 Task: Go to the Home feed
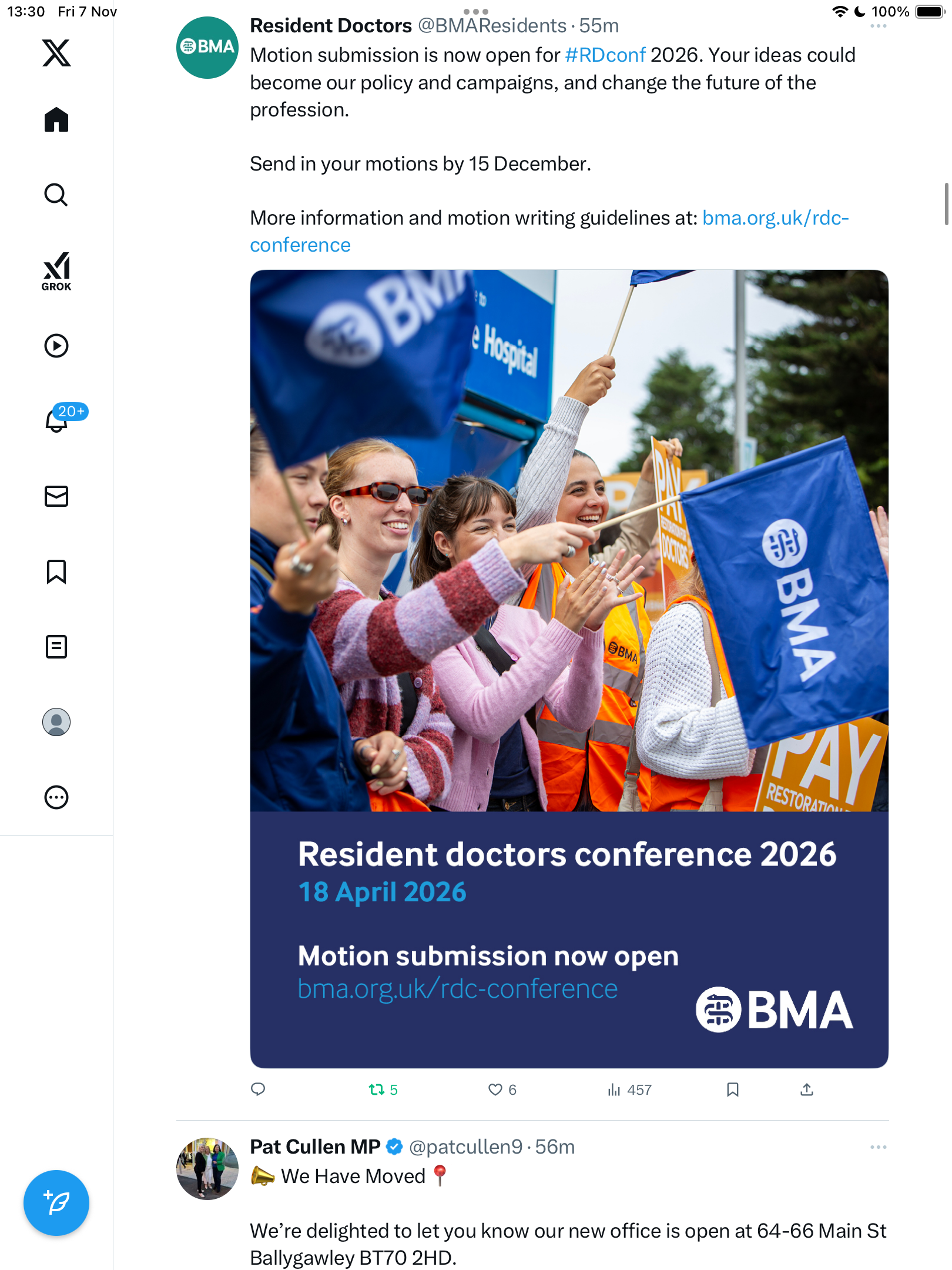pos(56,120)
